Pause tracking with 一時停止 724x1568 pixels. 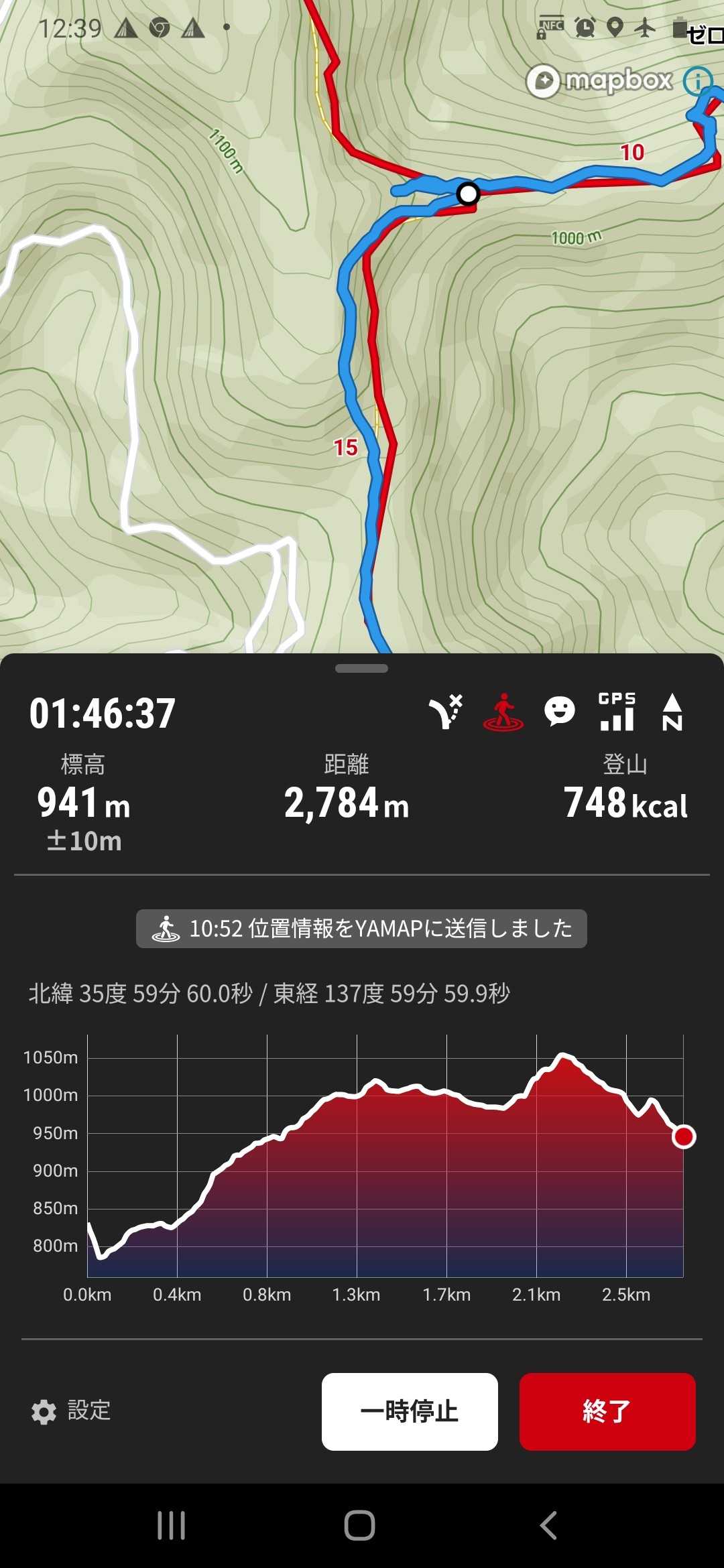(410, 1411)
